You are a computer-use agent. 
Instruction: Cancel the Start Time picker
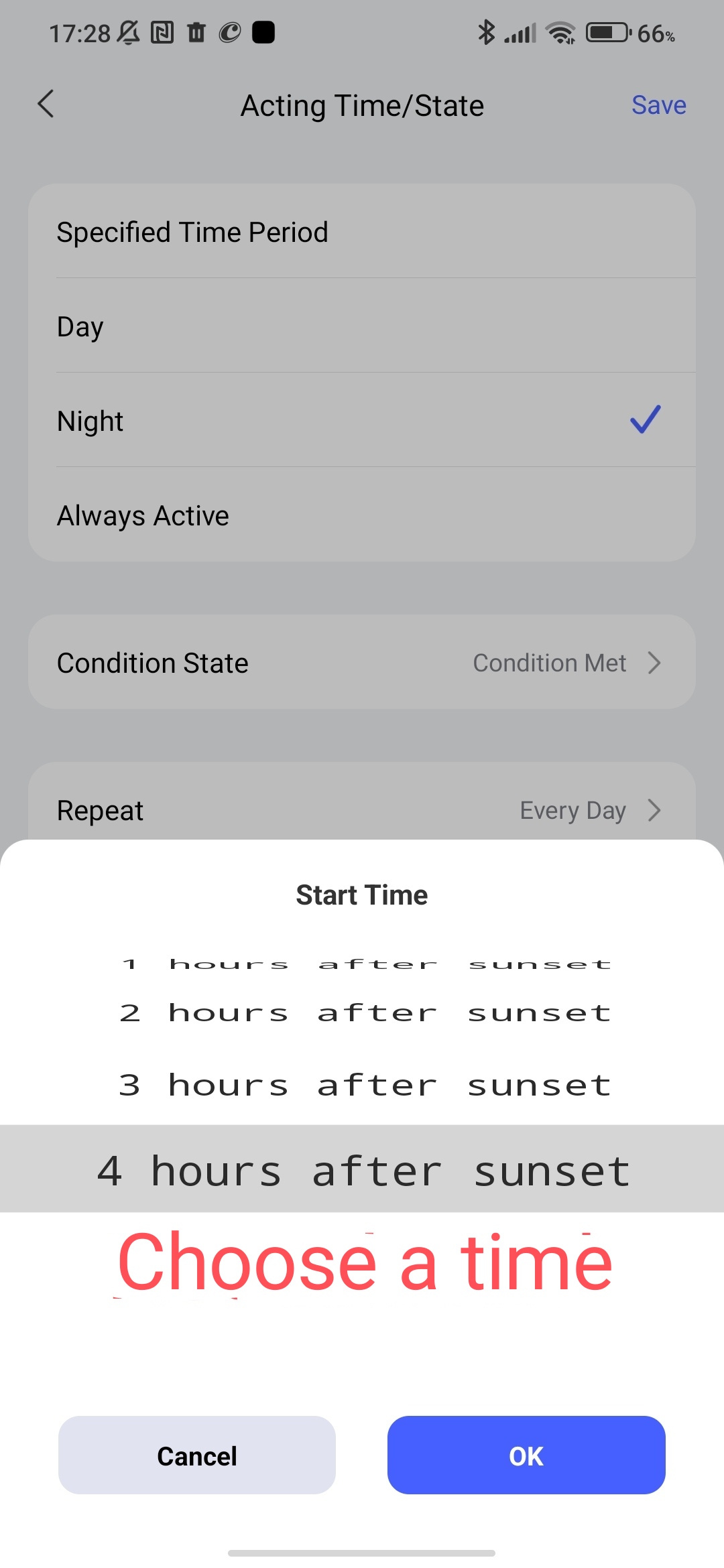pos(196,1455)
